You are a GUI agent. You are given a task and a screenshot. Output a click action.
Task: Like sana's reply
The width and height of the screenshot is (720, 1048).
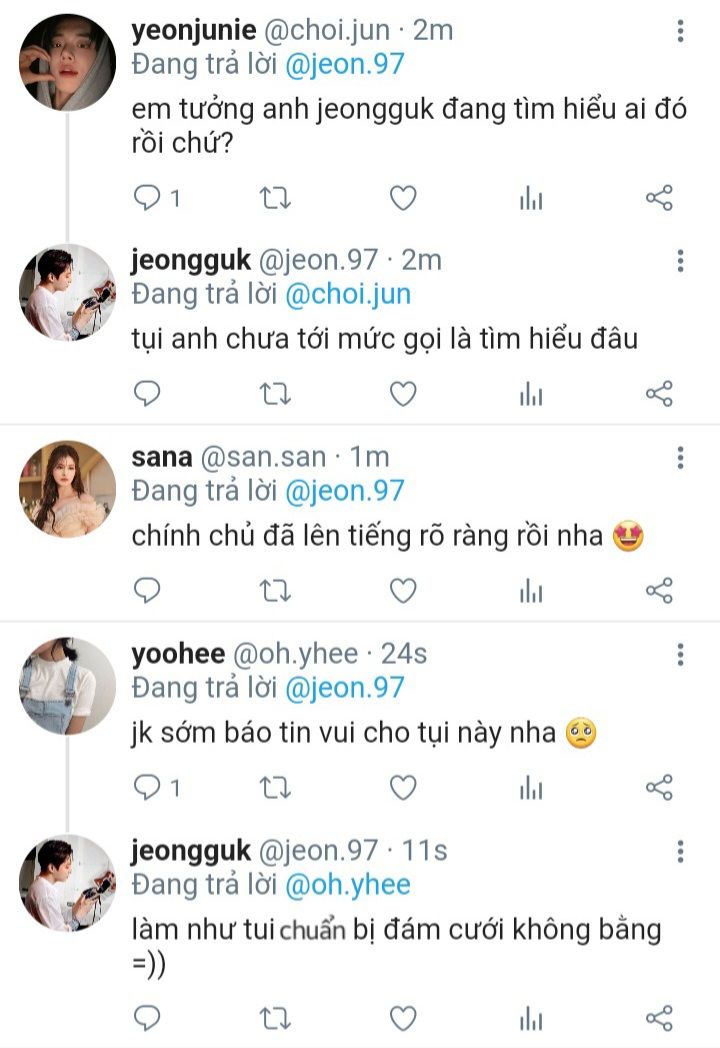click(402, 591)
